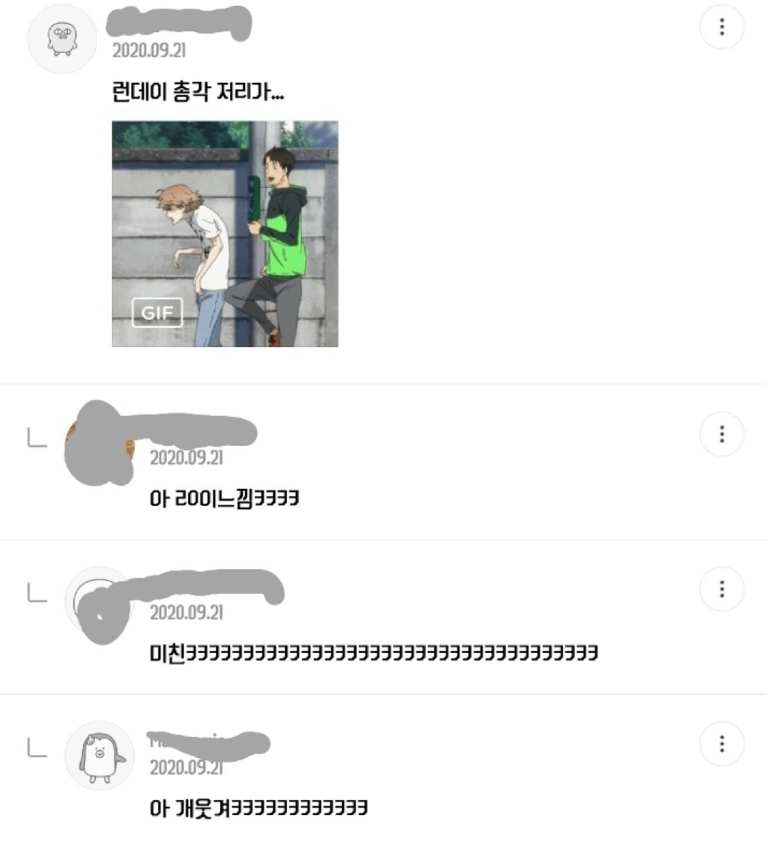View profile of the 아 개웃겨 commenter
The width and height of the screenshot is (770, 852).
tap(99, 756)
